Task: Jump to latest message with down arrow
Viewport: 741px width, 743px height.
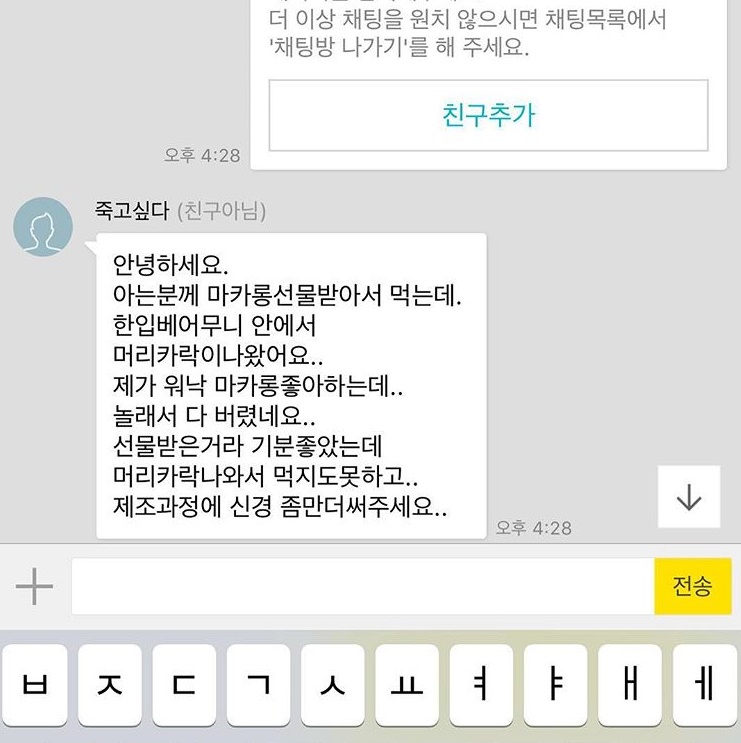Action: (689, 498)
